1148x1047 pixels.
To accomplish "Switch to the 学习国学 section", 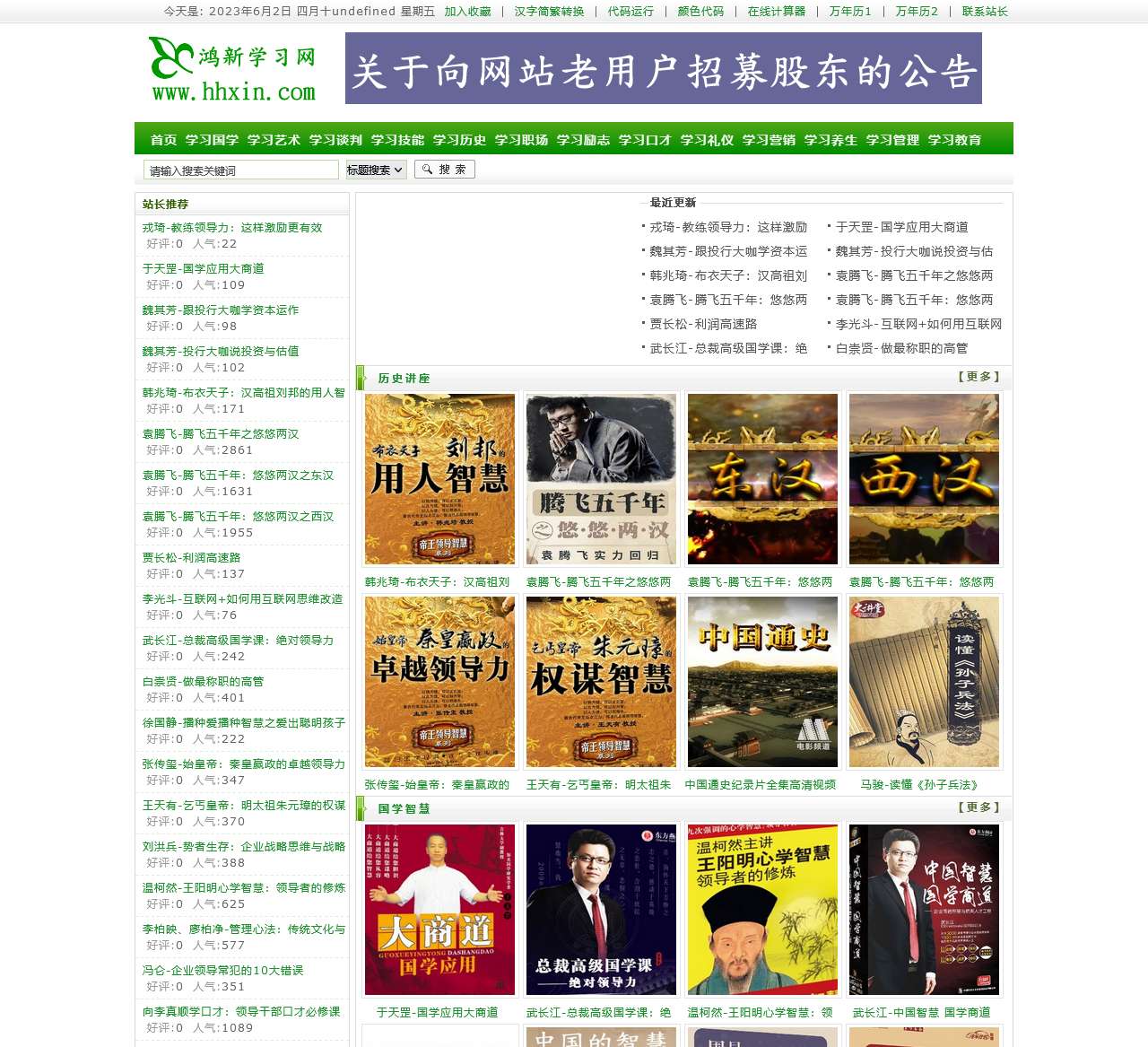I will coord(212,140).
